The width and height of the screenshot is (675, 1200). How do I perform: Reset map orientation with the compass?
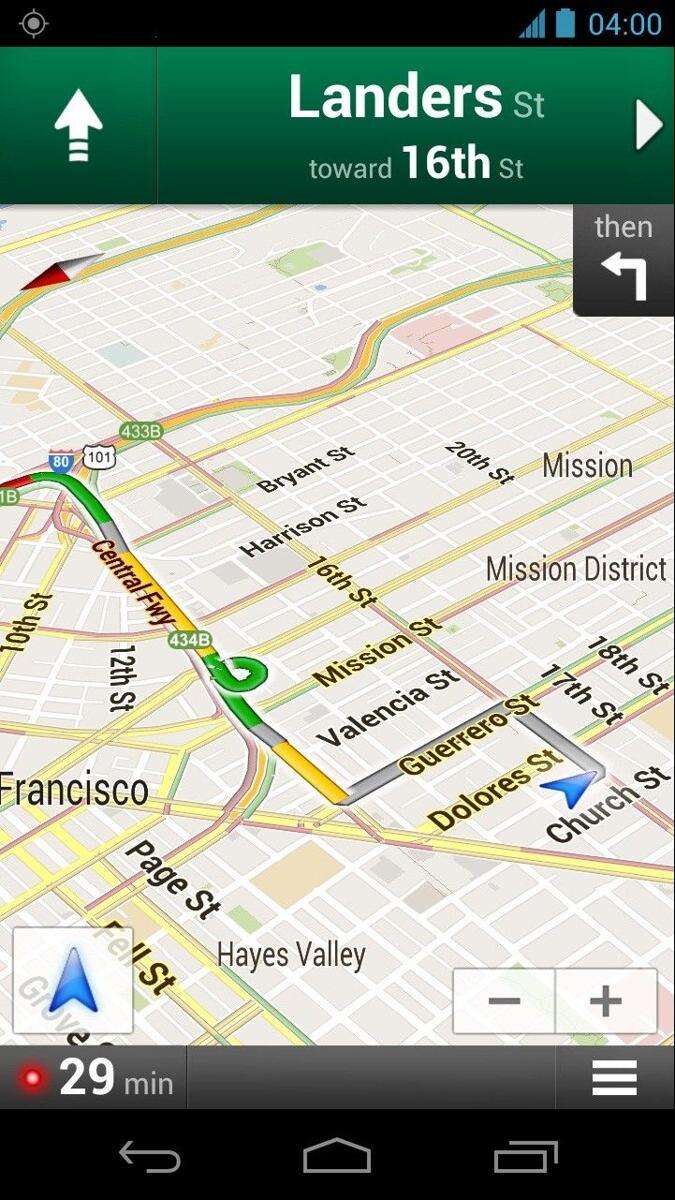(x=60, y=270)
